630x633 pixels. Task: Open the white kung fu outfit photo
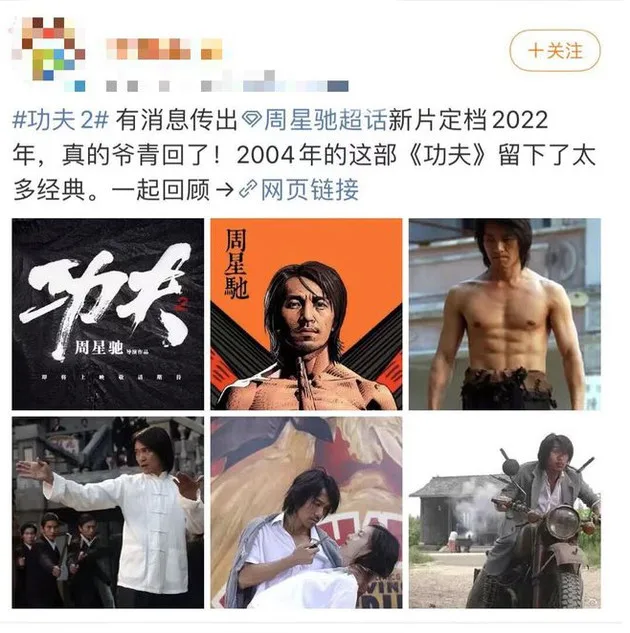(x=107, y=513)
